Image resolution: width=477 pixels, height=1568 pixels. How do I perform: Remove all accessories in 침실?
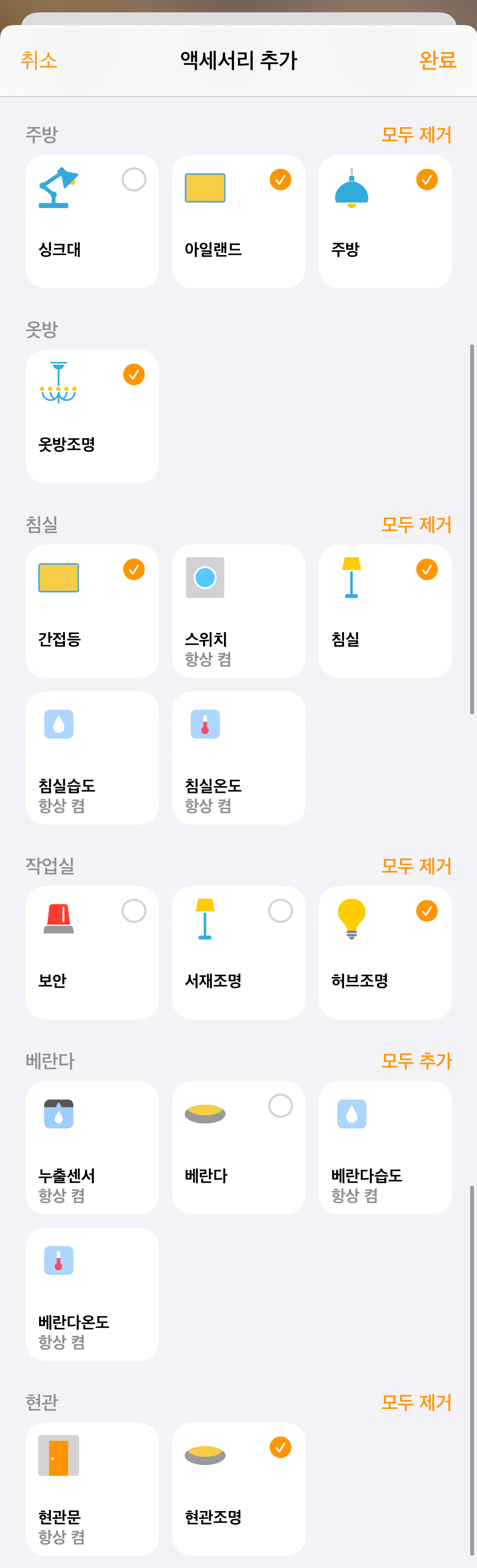tap(416, 524)
